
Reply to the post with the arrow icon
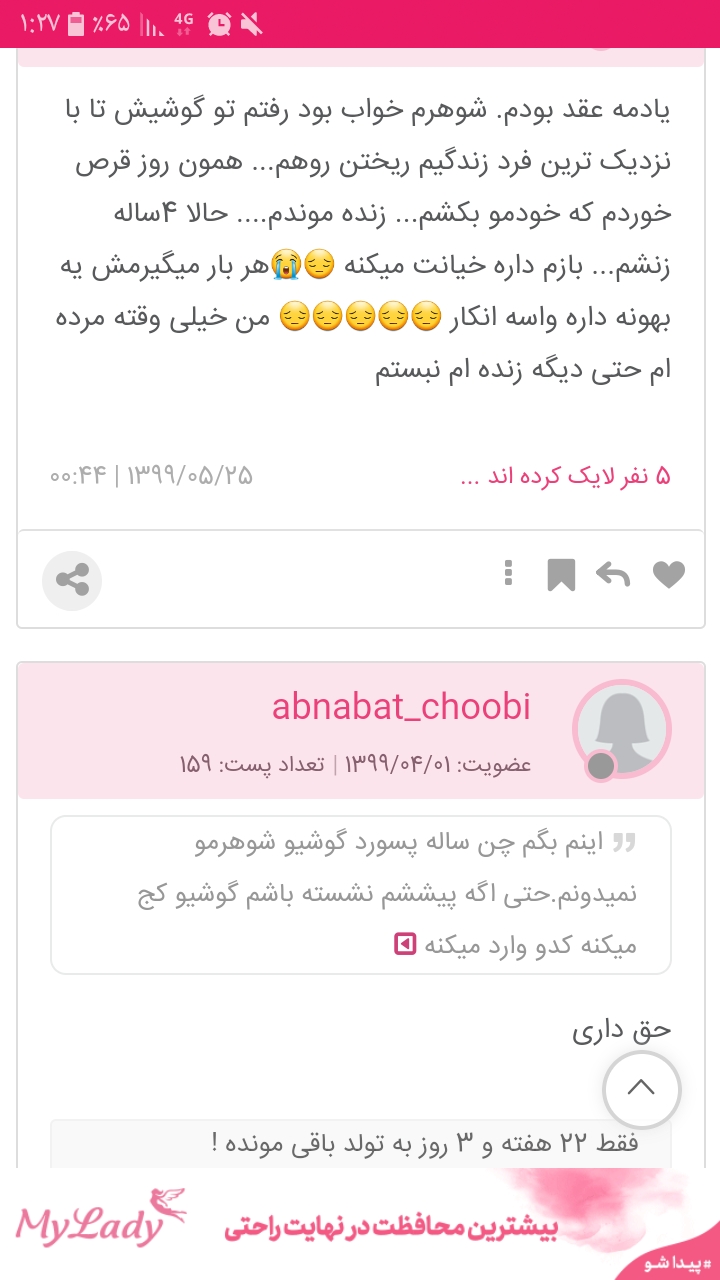613,575
